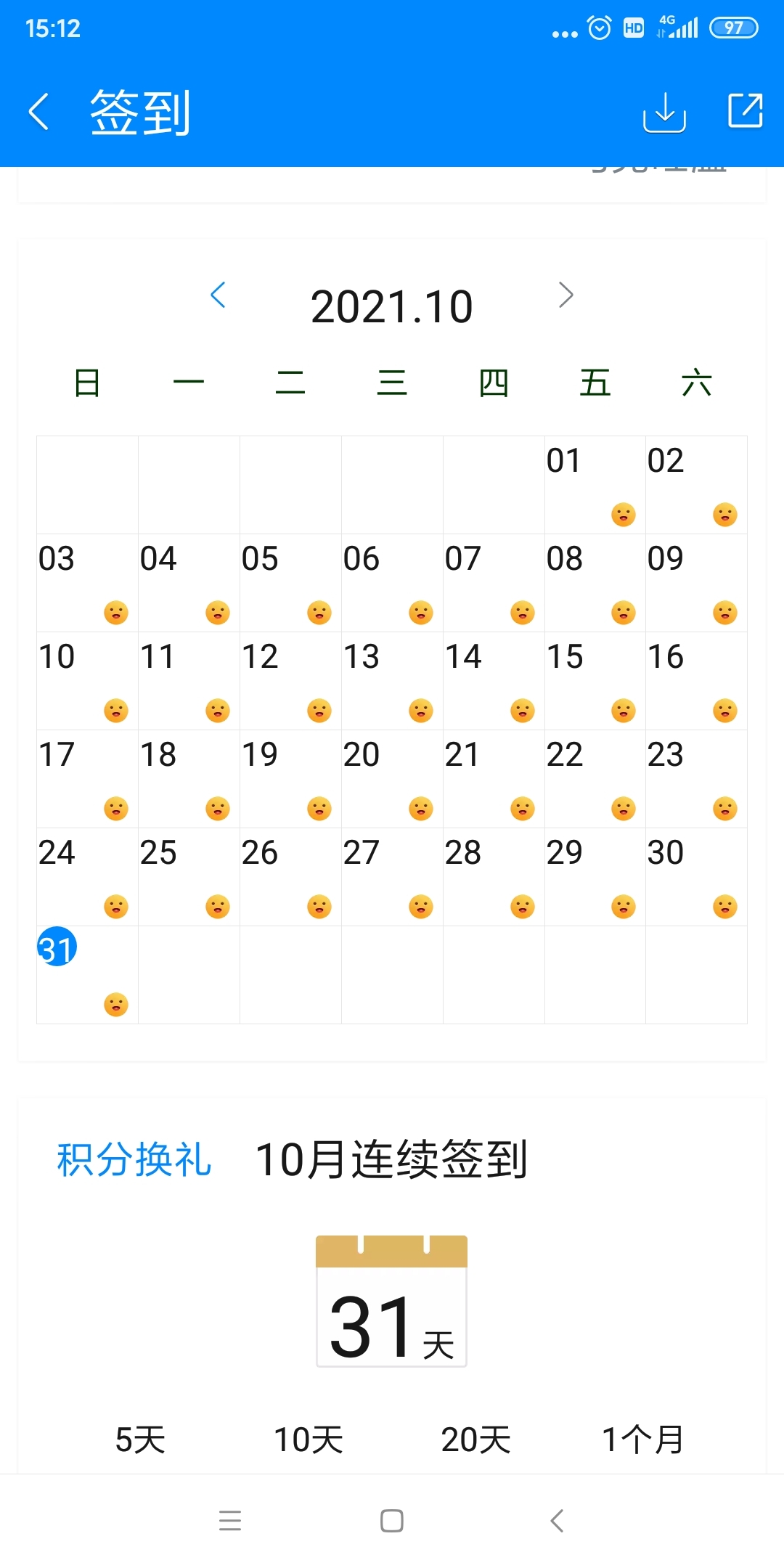This screenshot has width=784, height=1568.
Task: Go back from the 签到 page
Action: point(39,112)
